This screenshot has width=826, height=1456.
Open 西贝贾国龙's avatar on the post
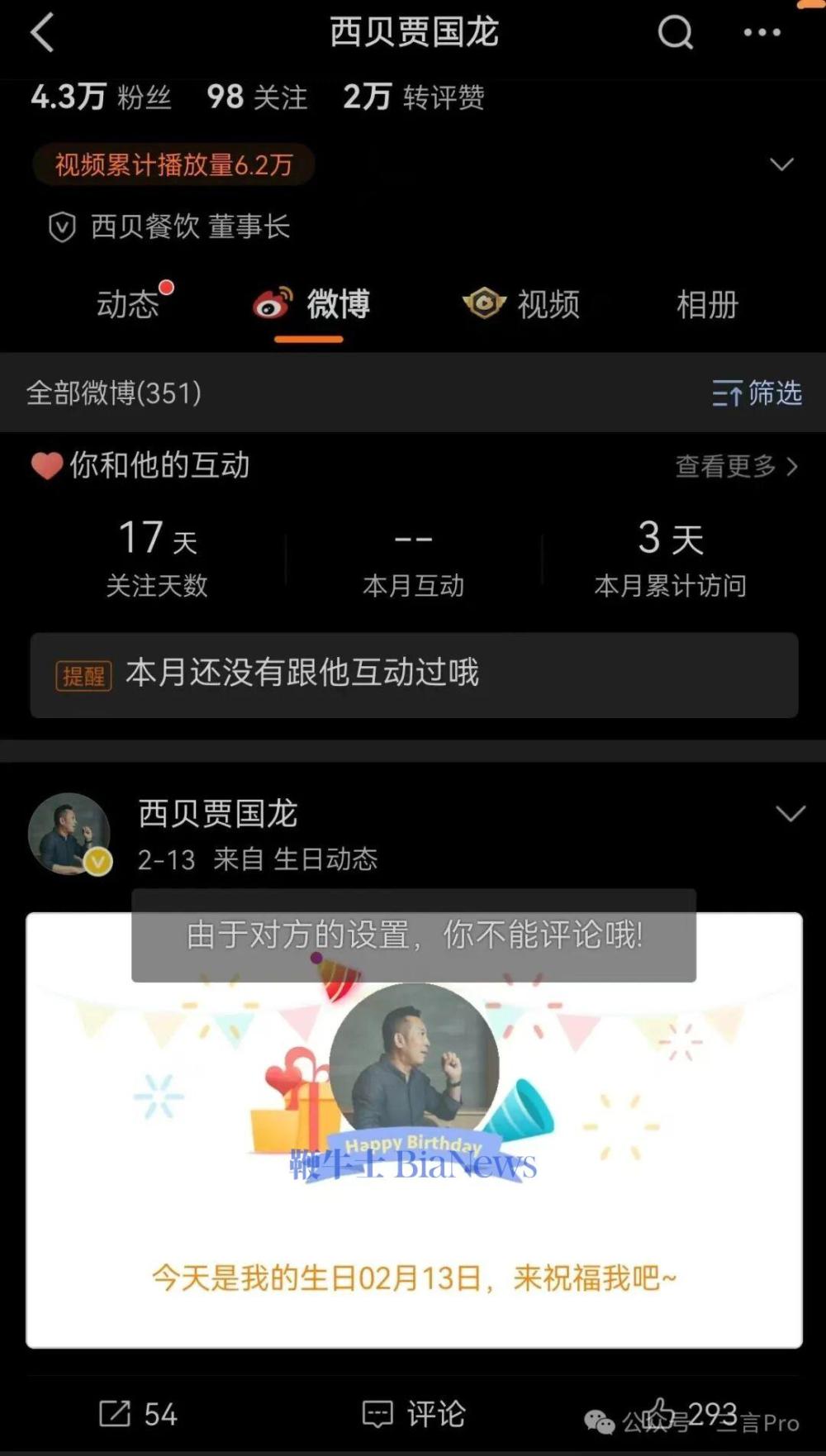[x=69, y=833]
